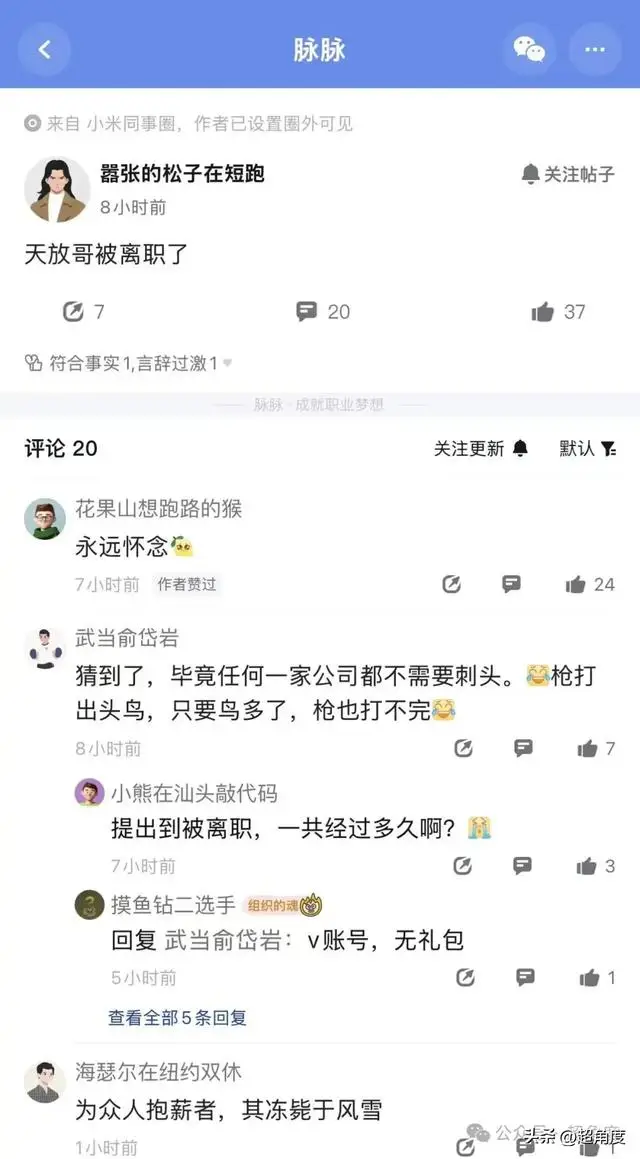640x1159 pixels.
Task: Go back using the top-left arrow
Action: point(44,49)
